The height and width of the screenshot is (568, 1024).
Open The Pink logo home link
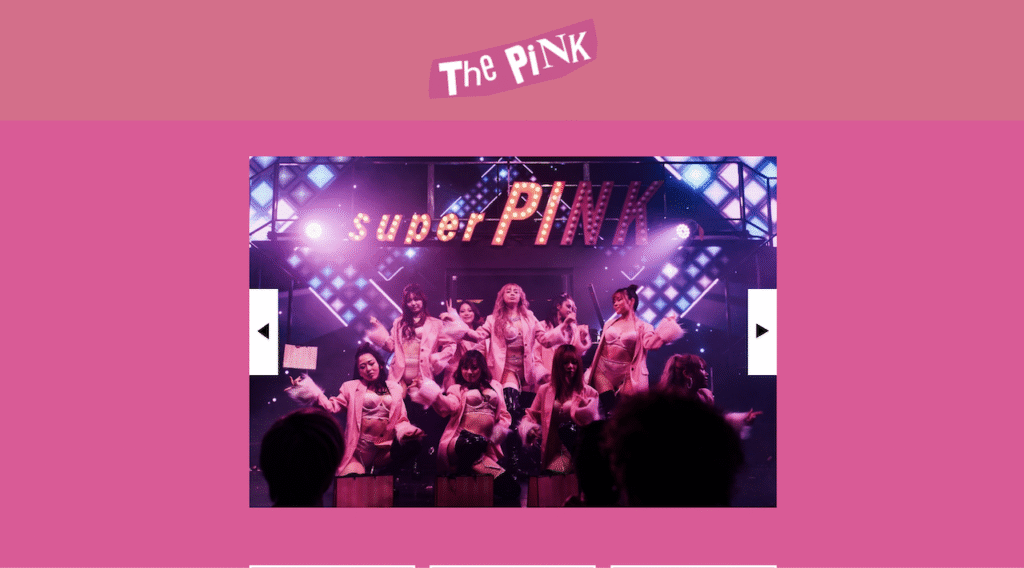coord(512,60)
